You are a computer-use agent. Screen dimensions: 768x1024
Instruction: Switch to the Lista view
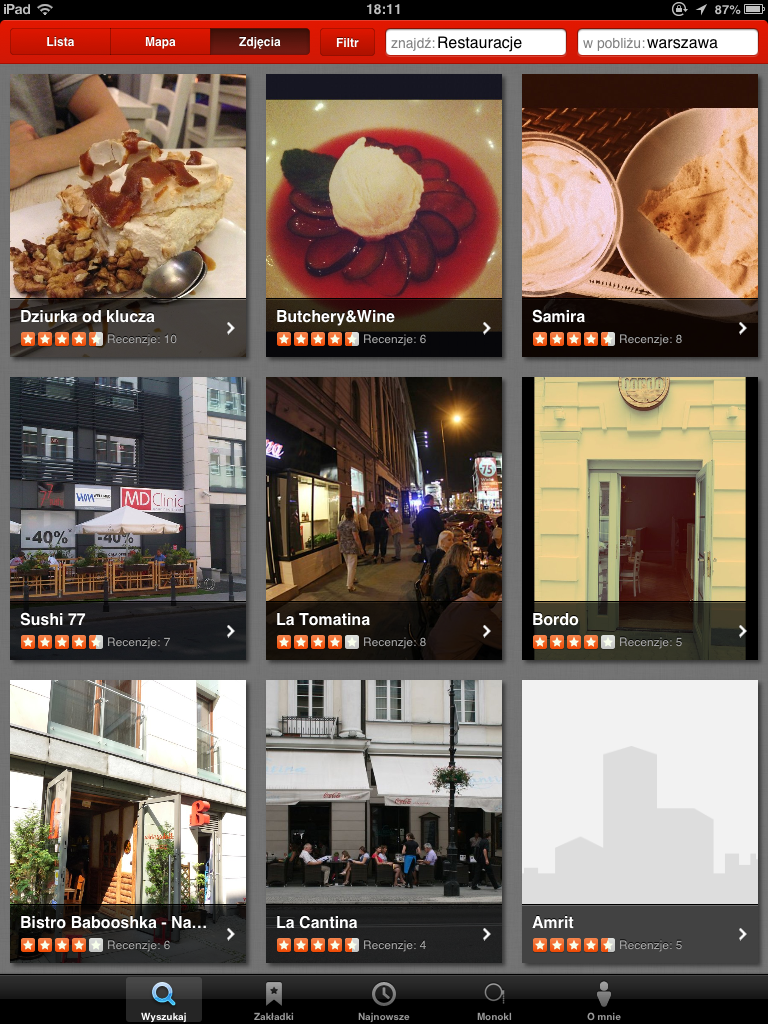tap(60, 43)
